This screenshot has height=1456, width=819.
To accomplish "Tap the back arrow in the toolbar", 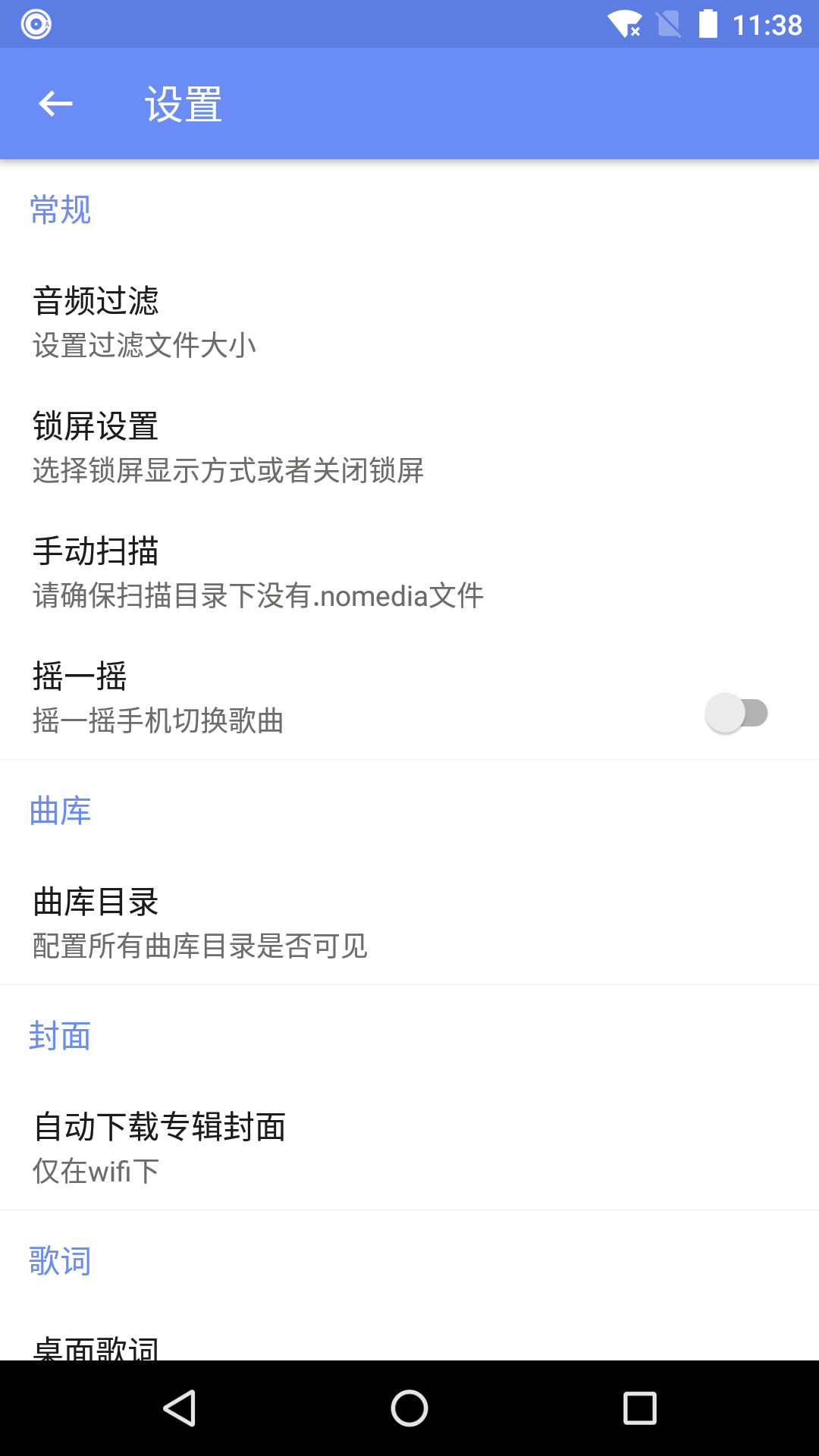I will (55, 103).
